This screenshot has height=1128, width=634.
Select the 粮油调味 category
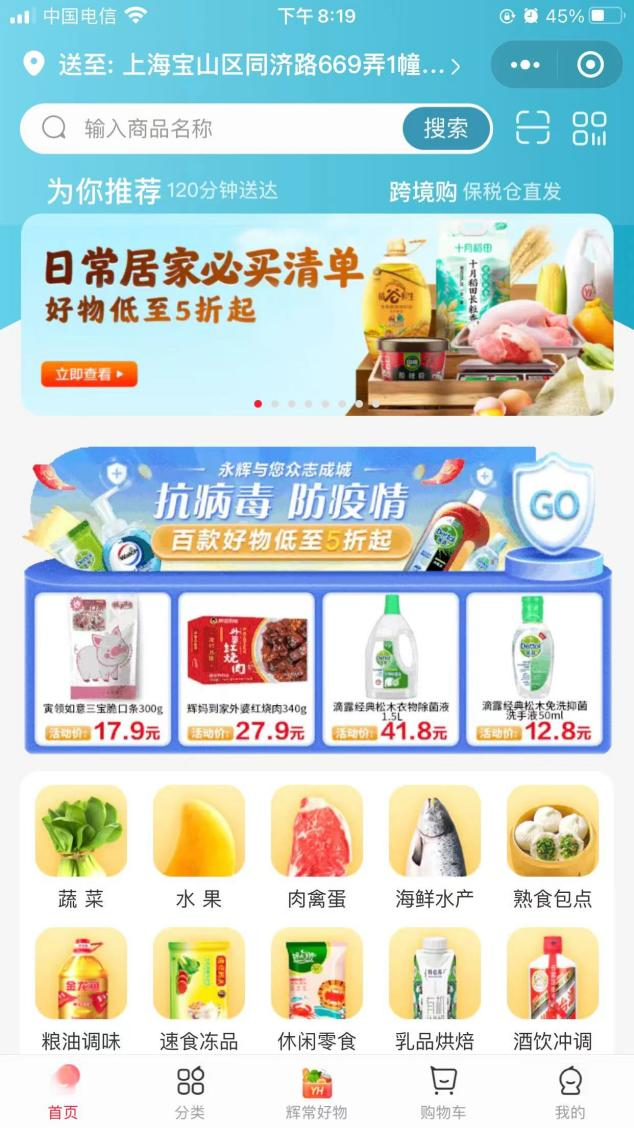click(x=81, y=987)
